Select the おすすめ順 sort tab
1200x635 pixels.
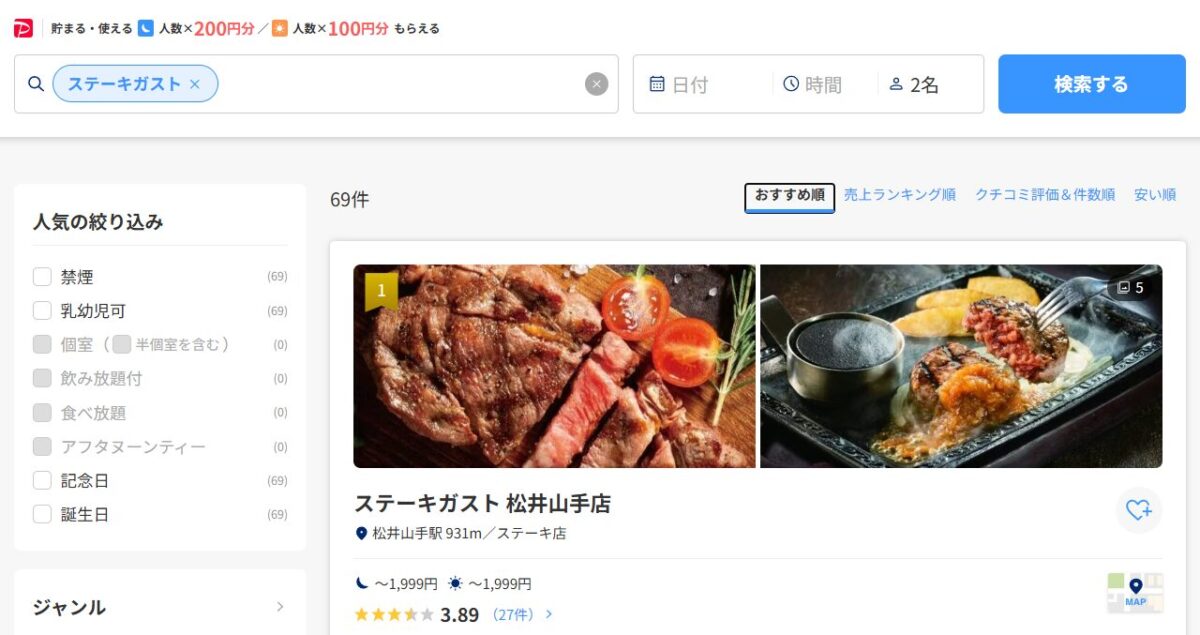point(789,196)
